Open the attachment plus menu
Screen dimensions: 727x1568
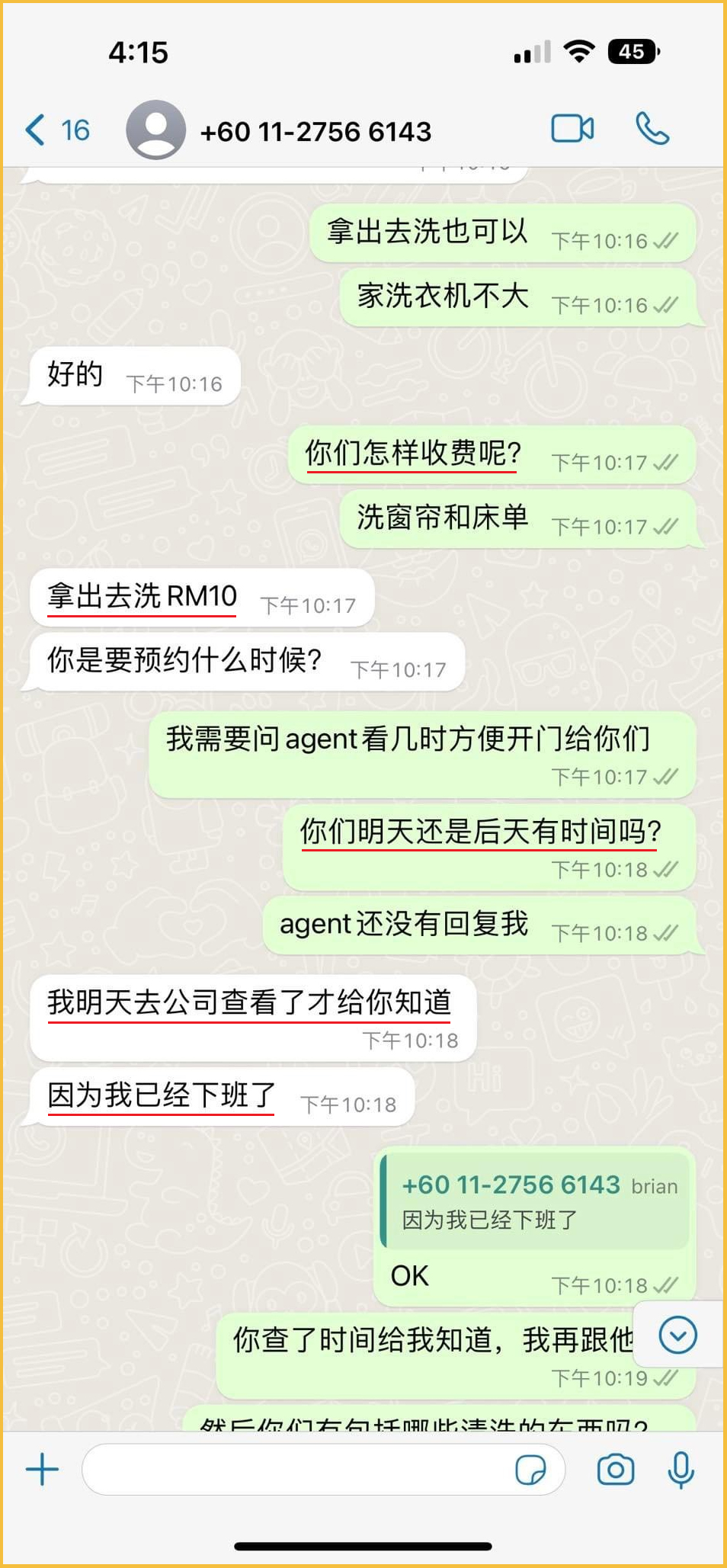(43, 1470)
